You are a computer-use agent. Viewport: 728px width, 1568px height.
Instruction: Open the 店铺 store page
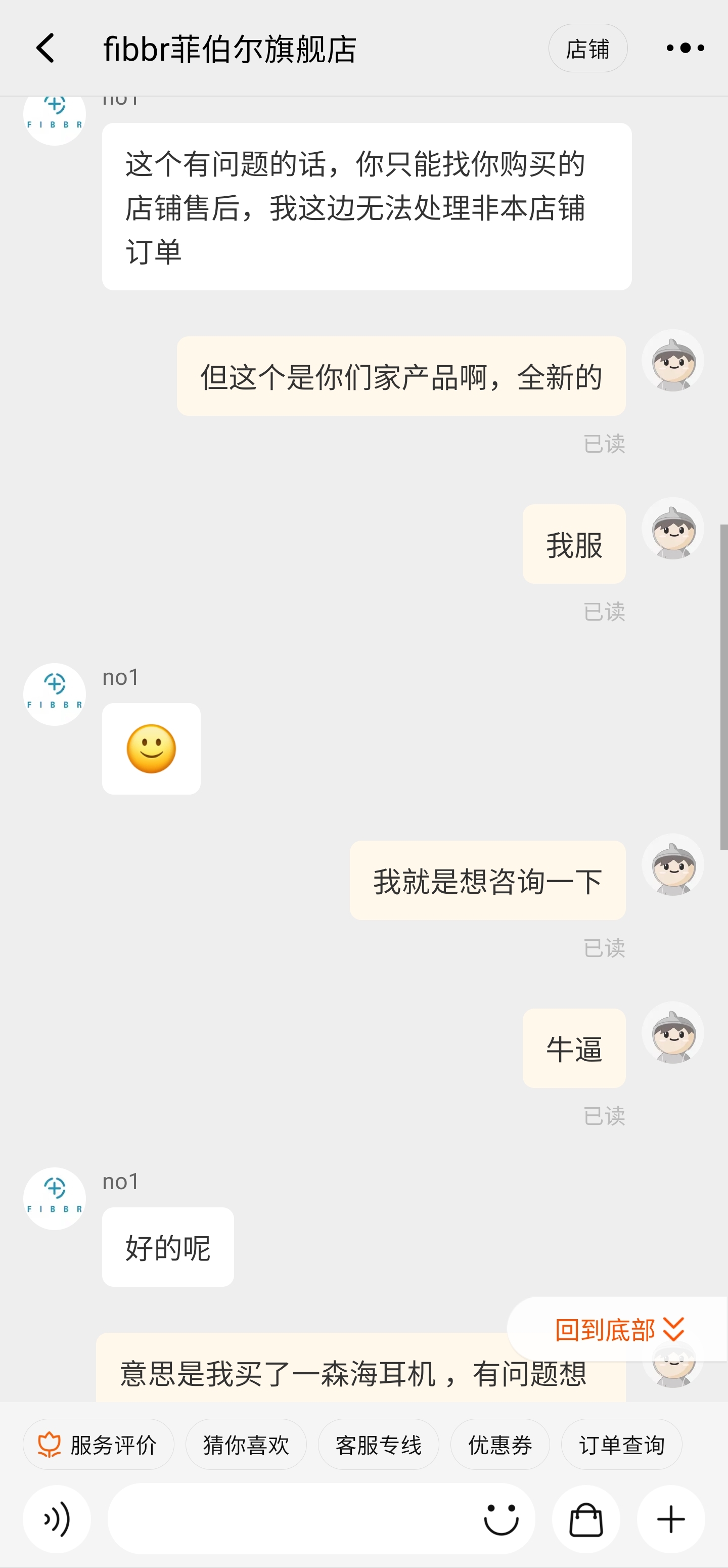point(587,49)
